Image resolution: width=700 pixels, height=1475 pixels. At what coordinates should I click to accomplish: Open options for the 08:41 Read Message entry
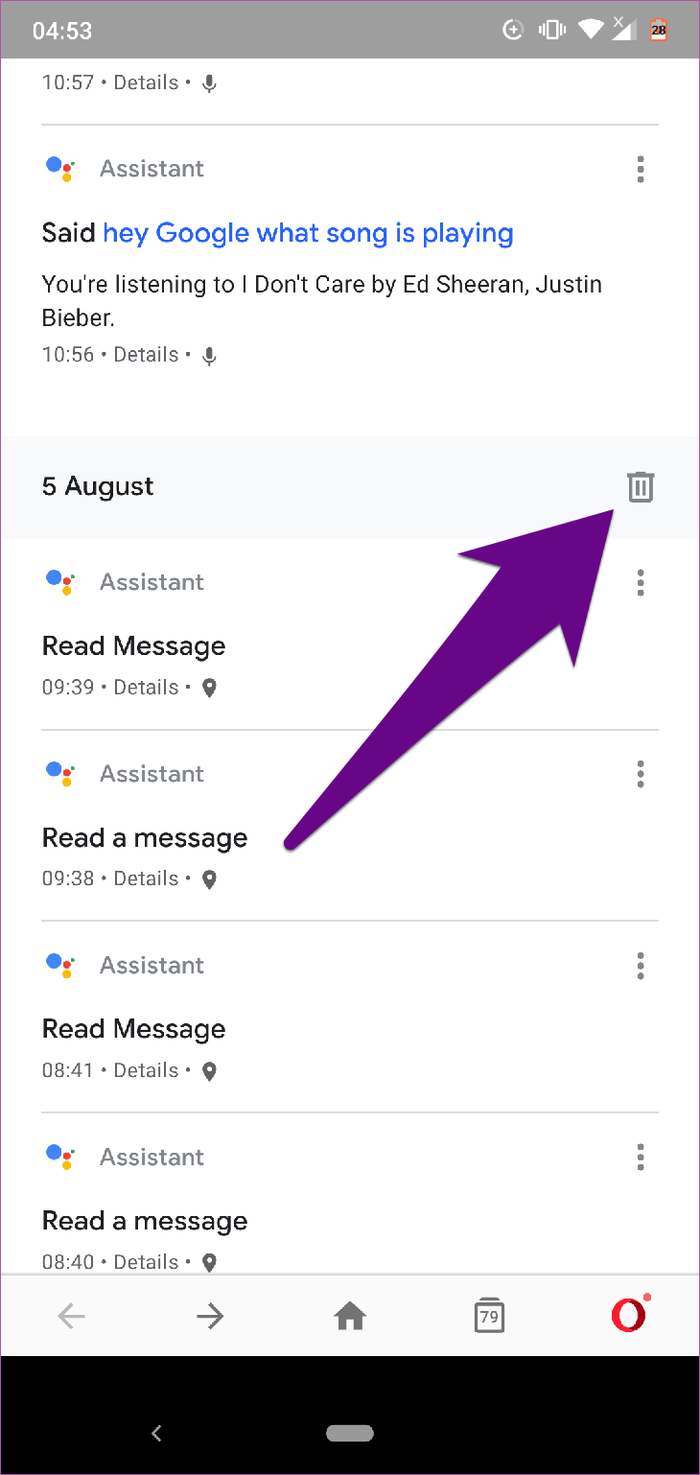640,965
